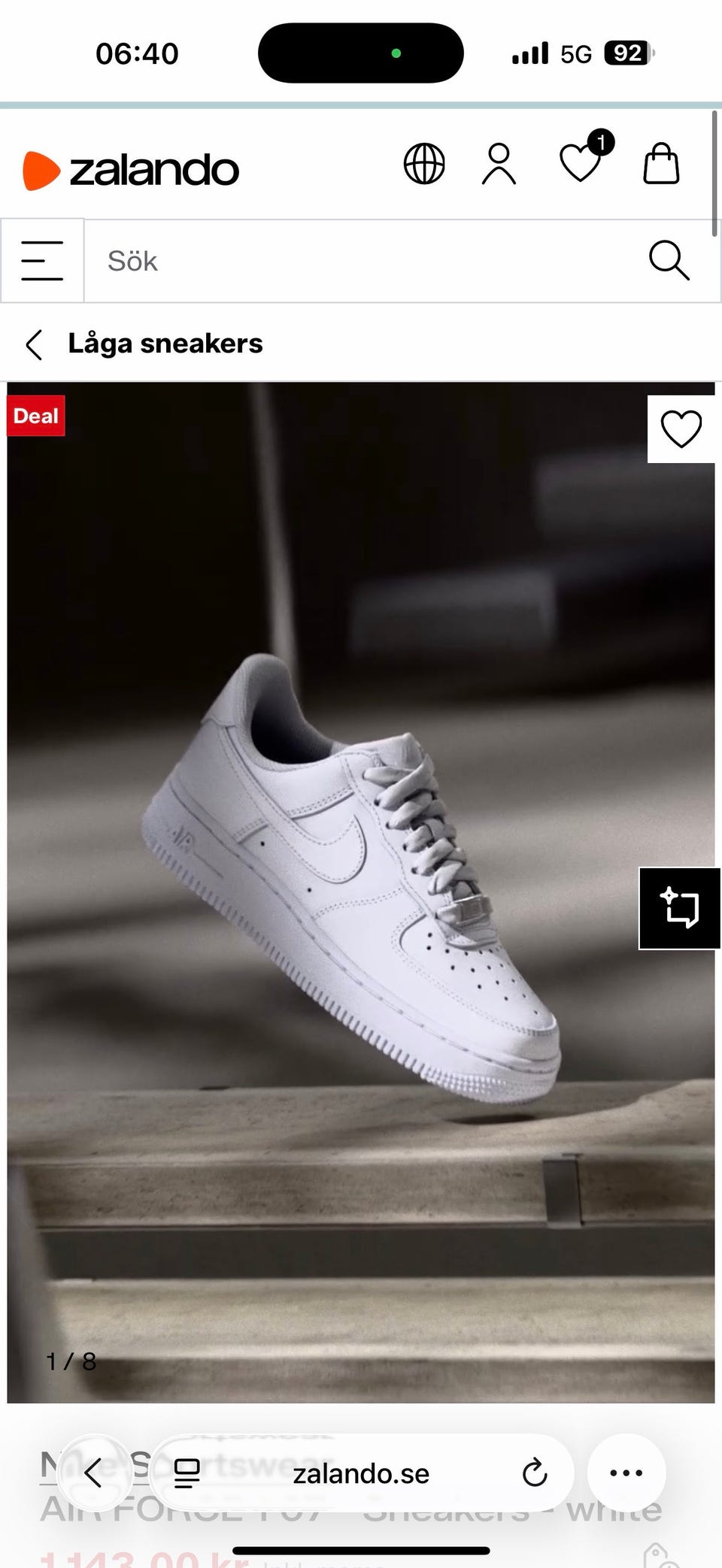The width and height of the screenshot is (722, 1568).
Task: Open the shopping bag
Action: tap(661, 164)
